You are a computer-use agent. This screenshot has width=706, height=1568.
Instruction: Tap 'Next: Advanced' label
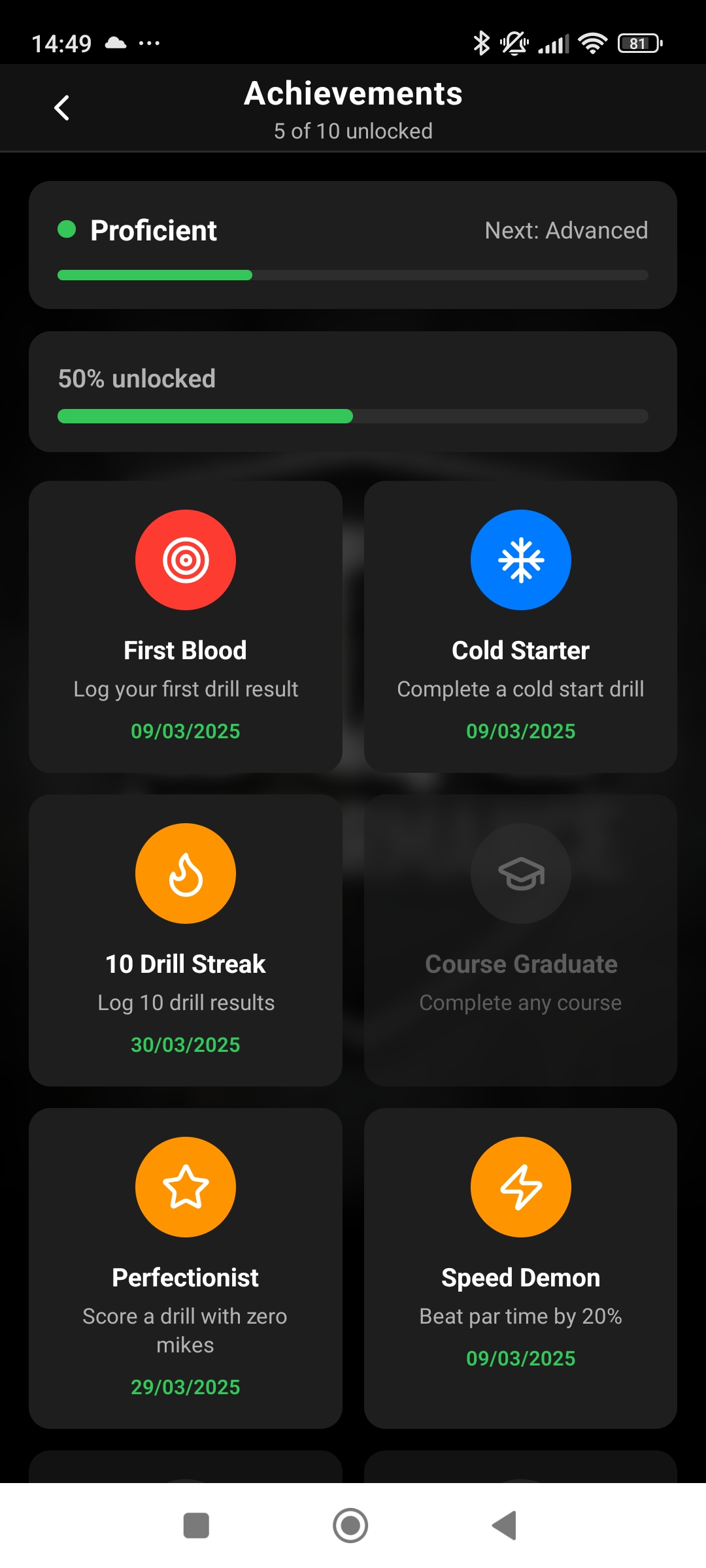[x=566, y=230]
